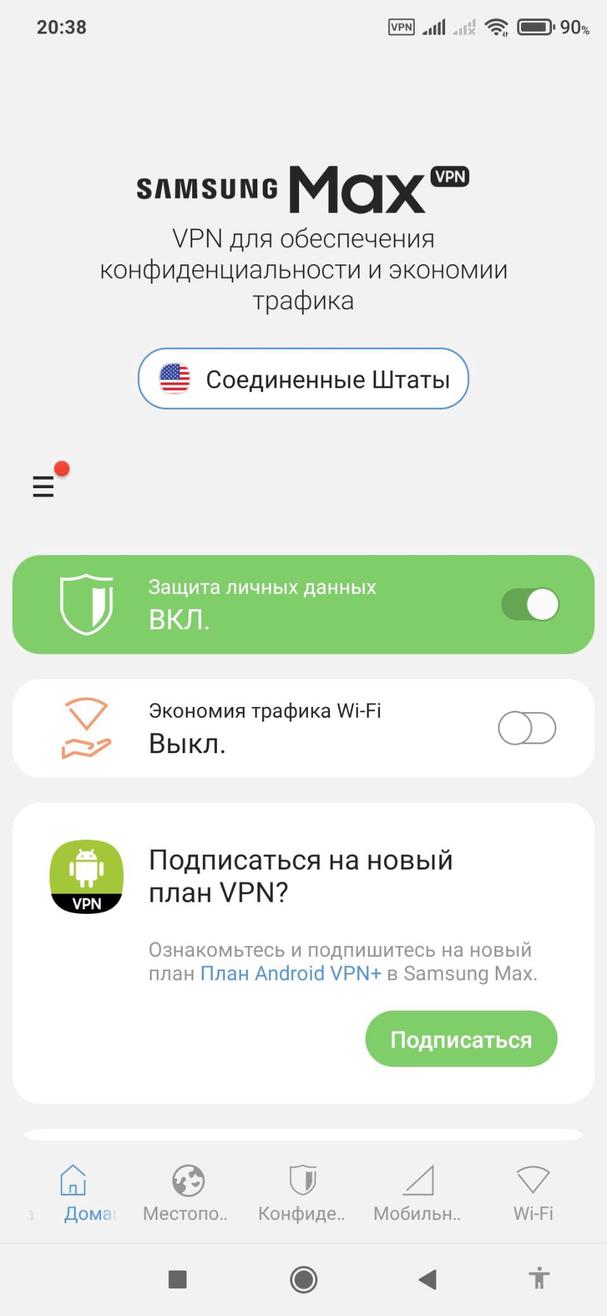This screenshot has height=1316, width=607.
Task: Open the План Android VPN+ link
Action: tap(291, 973)
